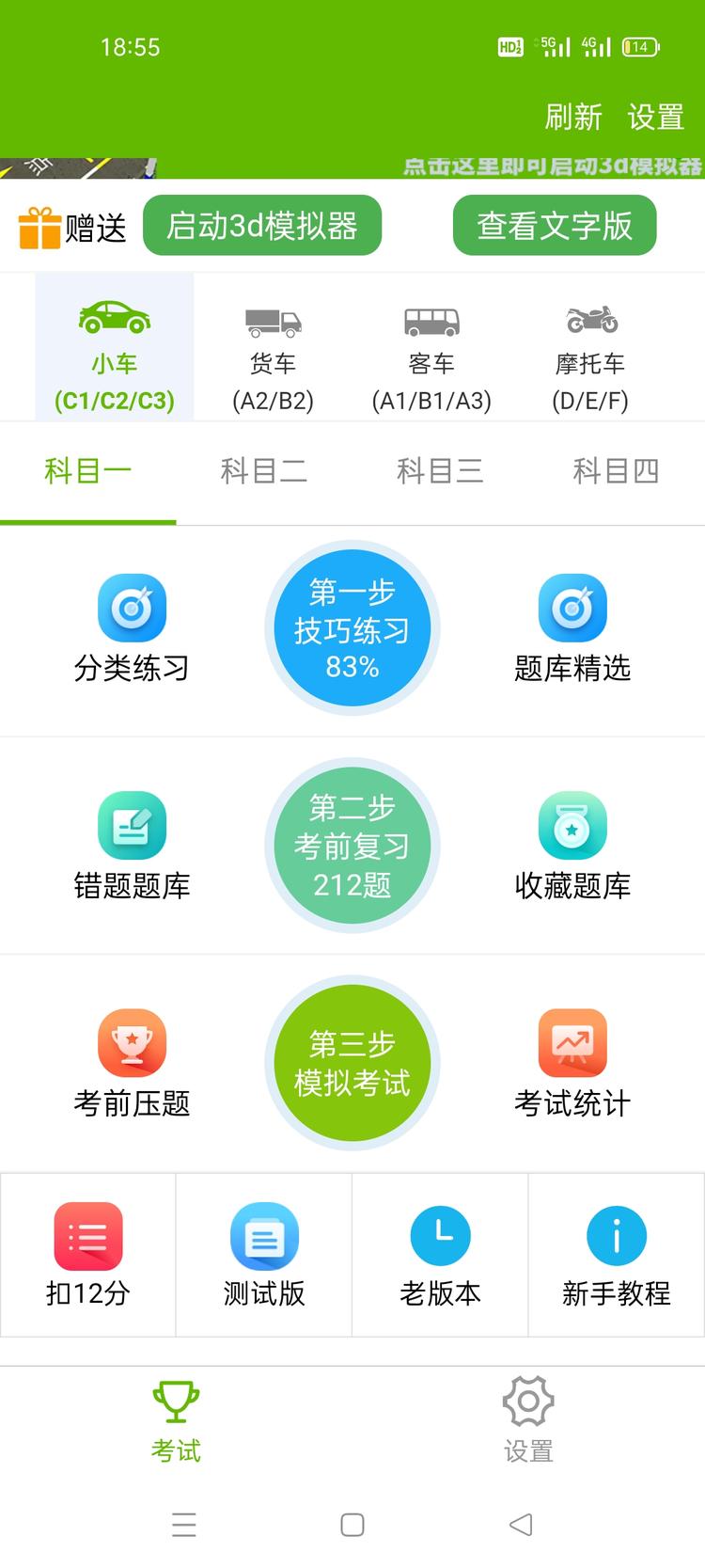The height and width of the screenshot is (1568, 705).
Task: Switch to the 科目二 tab
Action: pyautogui.click(x=263, y=470)
